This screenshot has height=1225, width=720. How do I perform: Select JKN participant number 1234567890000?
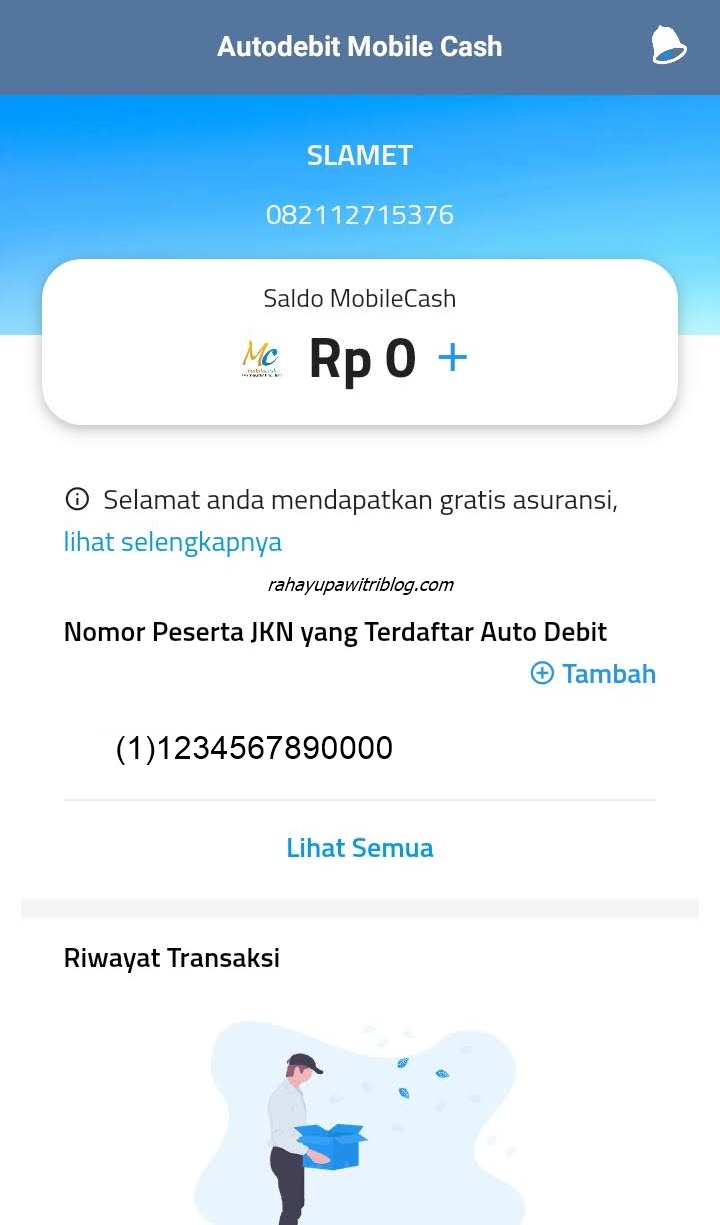click(254, 748)
